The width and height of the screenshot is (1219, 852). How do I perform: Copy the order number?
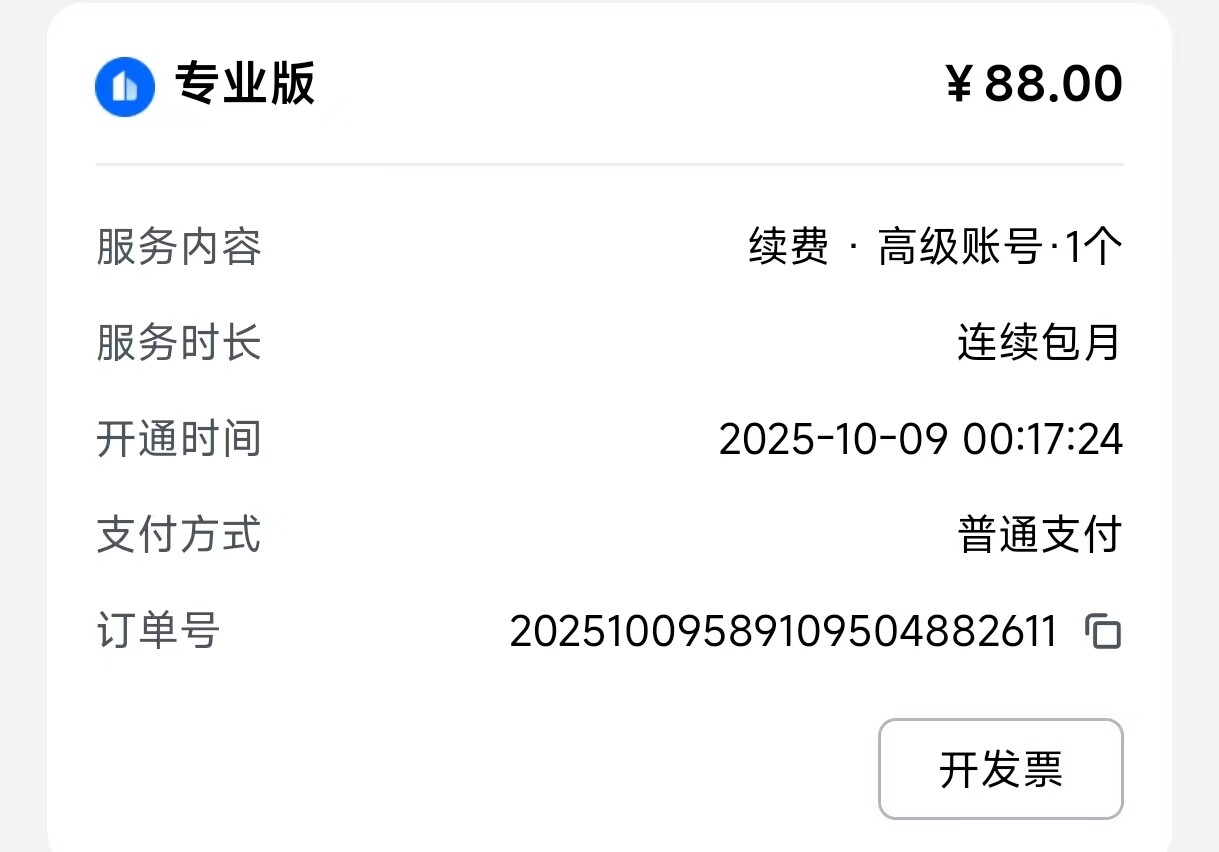click(1103, 632)
